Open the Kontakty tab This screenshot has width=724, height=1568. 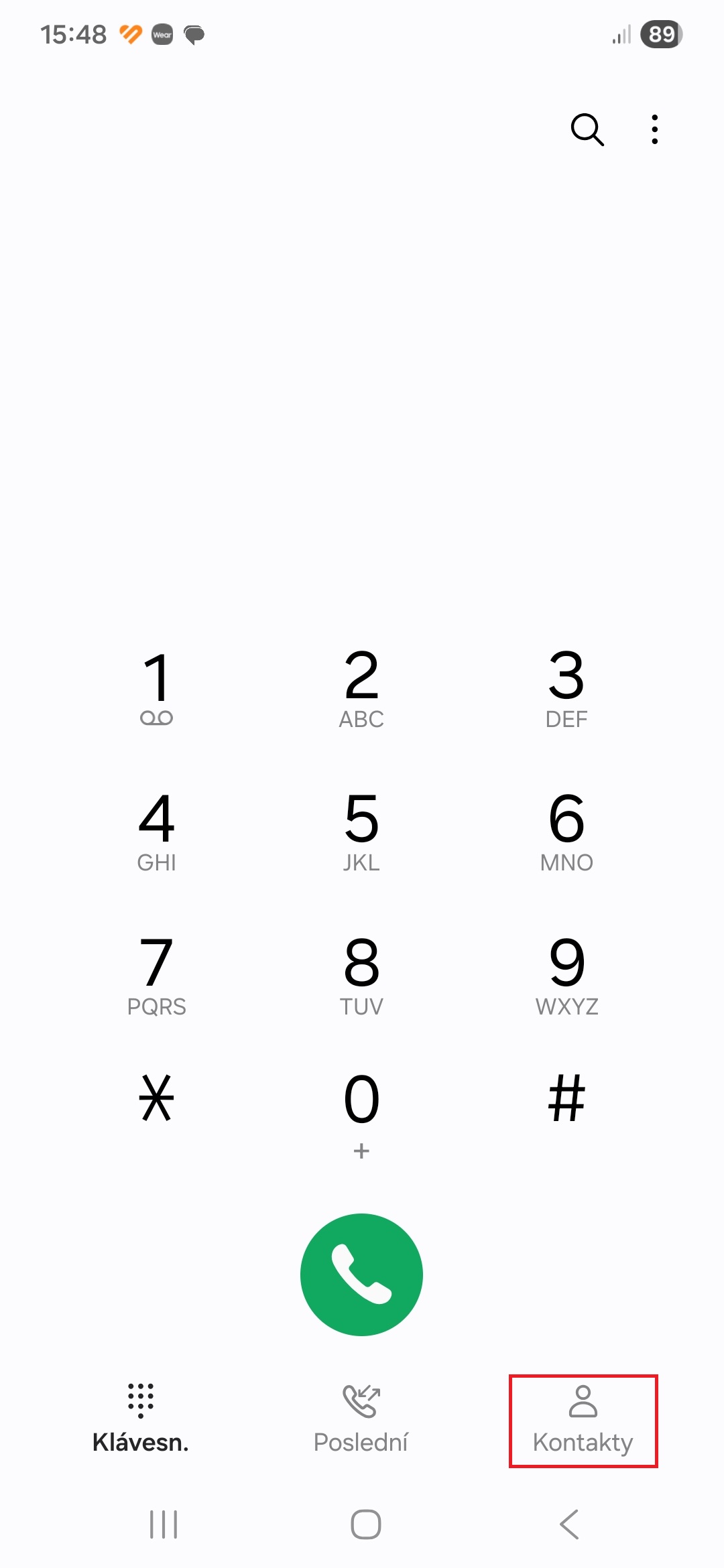tap(583, 1421)
